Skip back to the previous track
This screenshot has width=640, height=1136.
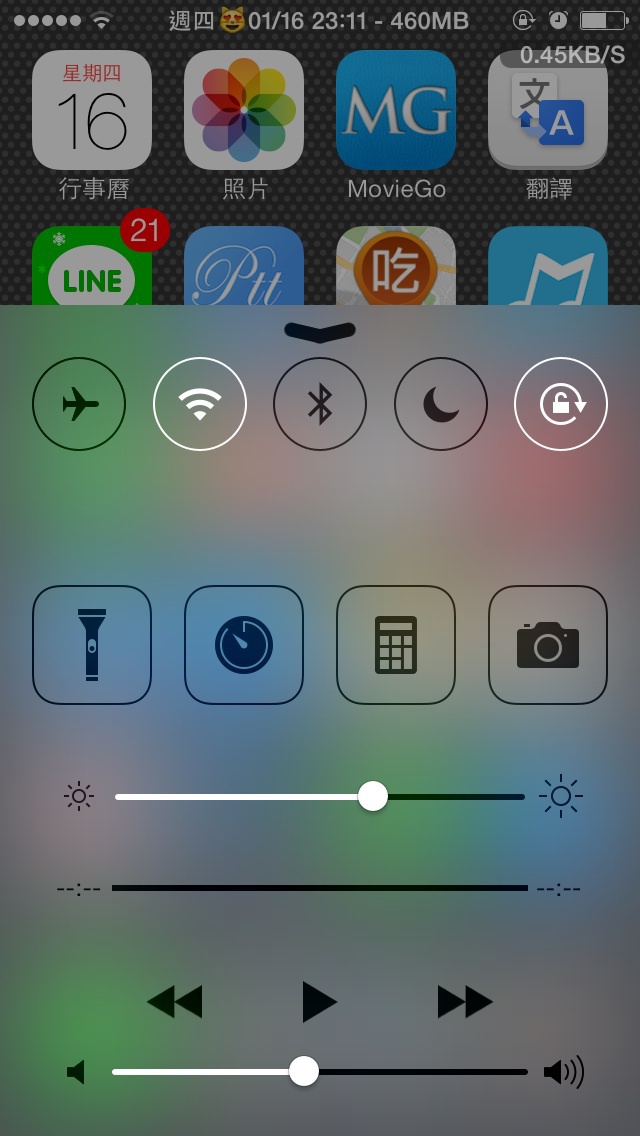(x=175, y=1003)
